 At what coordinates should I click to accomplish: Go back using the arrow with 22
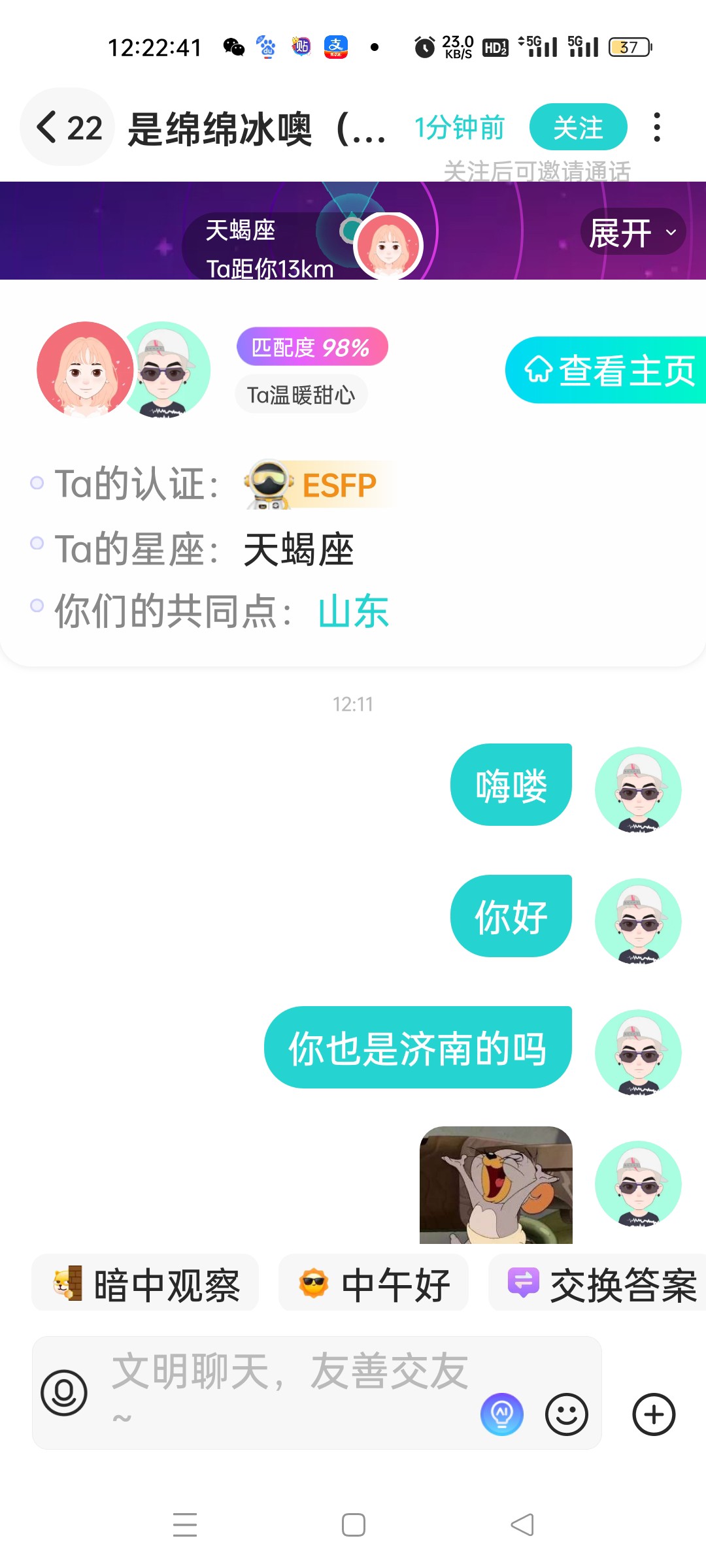click(68, 127)
